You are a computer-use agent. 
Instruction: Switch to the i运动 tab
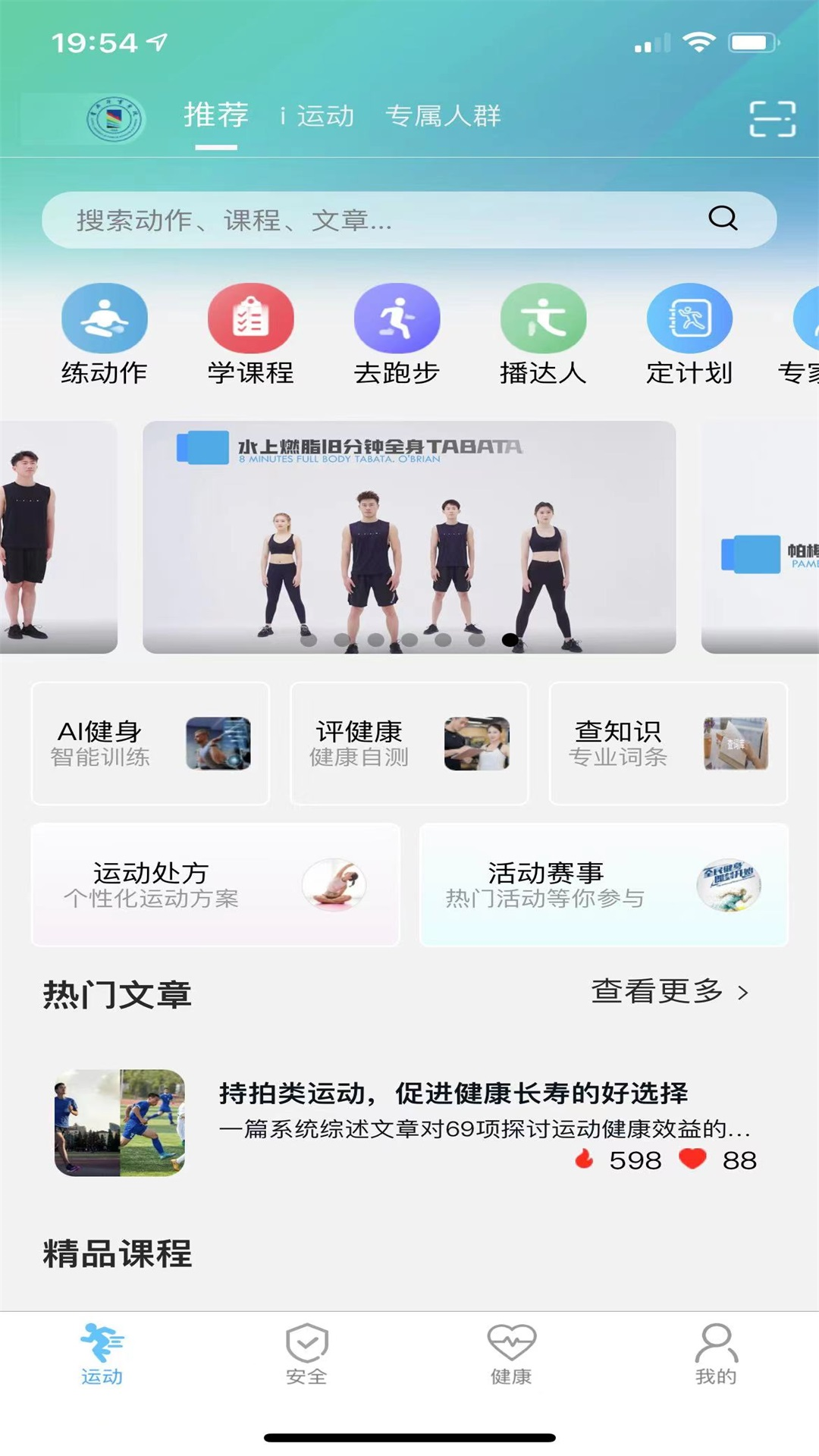317,116
